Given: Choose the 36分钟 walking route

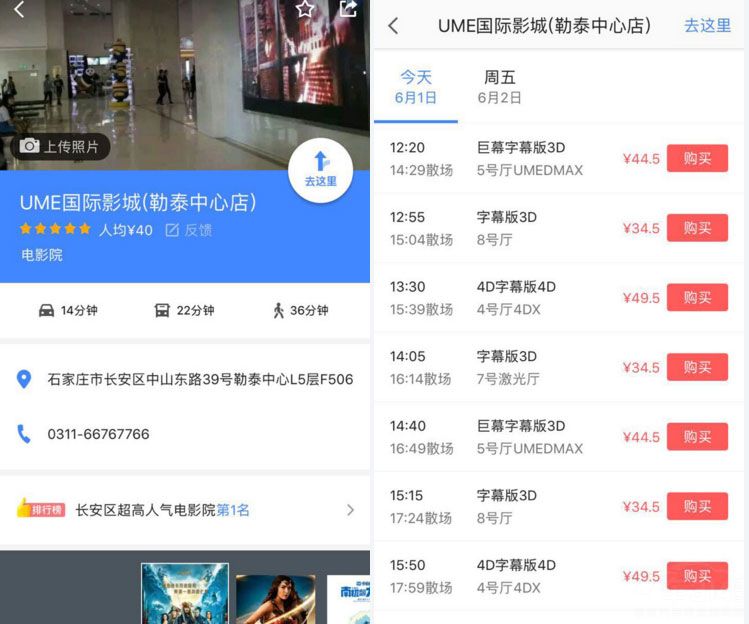Looking at the screenshot, I should pyautogui.click(x=300, y=310).
